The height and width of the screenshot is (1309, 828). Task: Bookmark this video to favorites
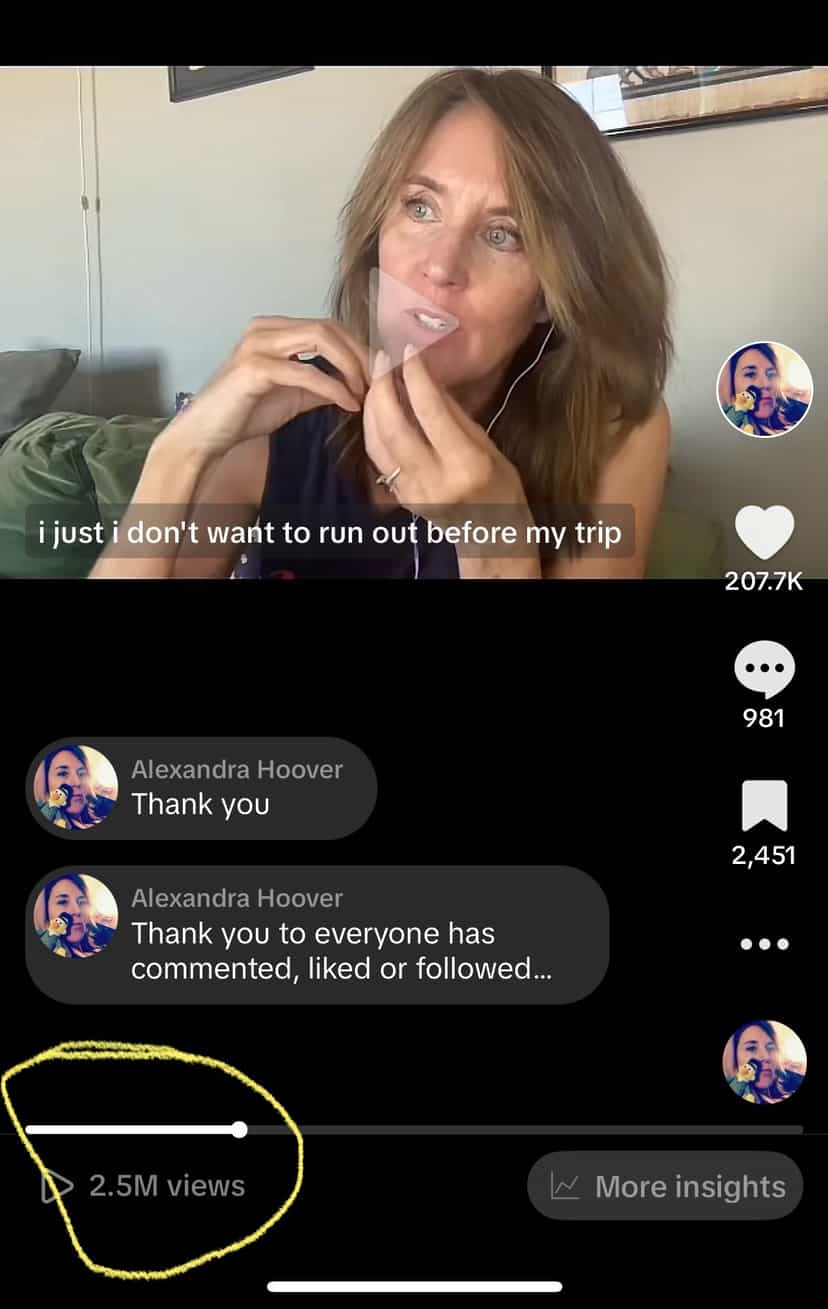pyautogui.click(x=764, y=807)
